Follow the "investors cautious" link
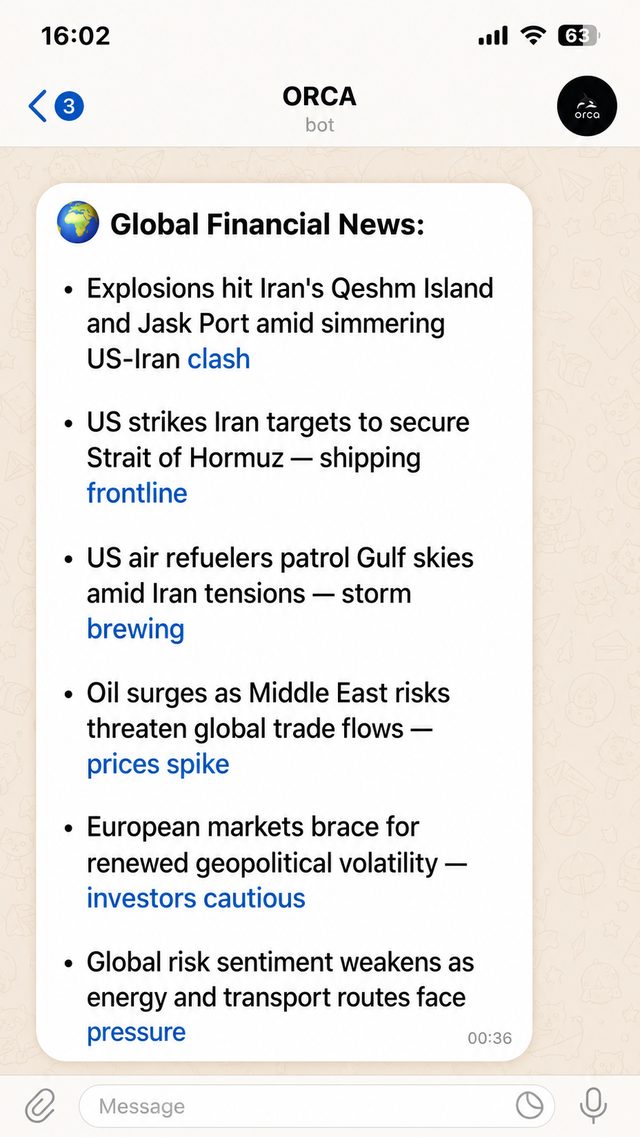Screen dimensions: 640x1137 [x=196, y=898]
